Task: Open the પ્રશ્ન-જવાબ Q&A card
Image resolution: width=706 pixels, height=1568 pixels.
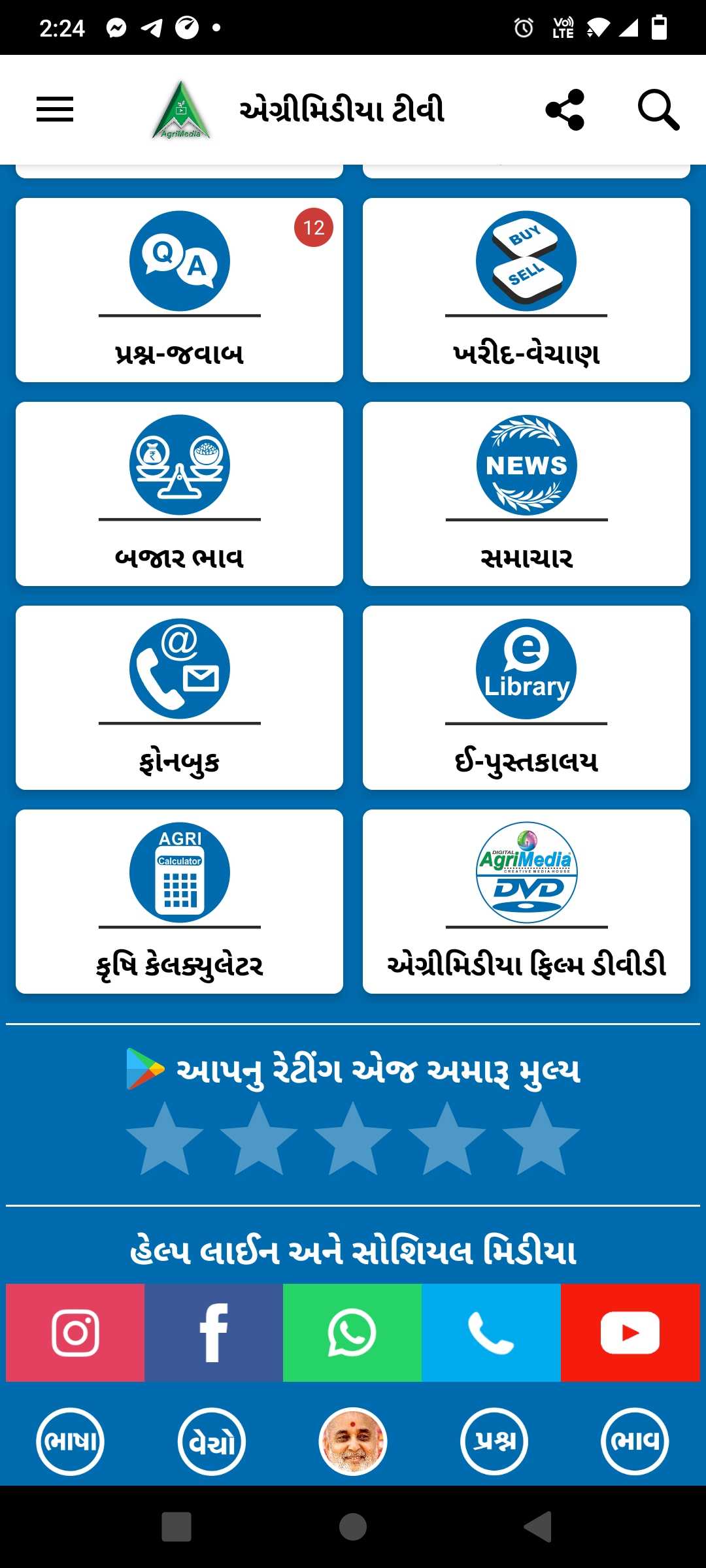Action: [x=179, y=290]
